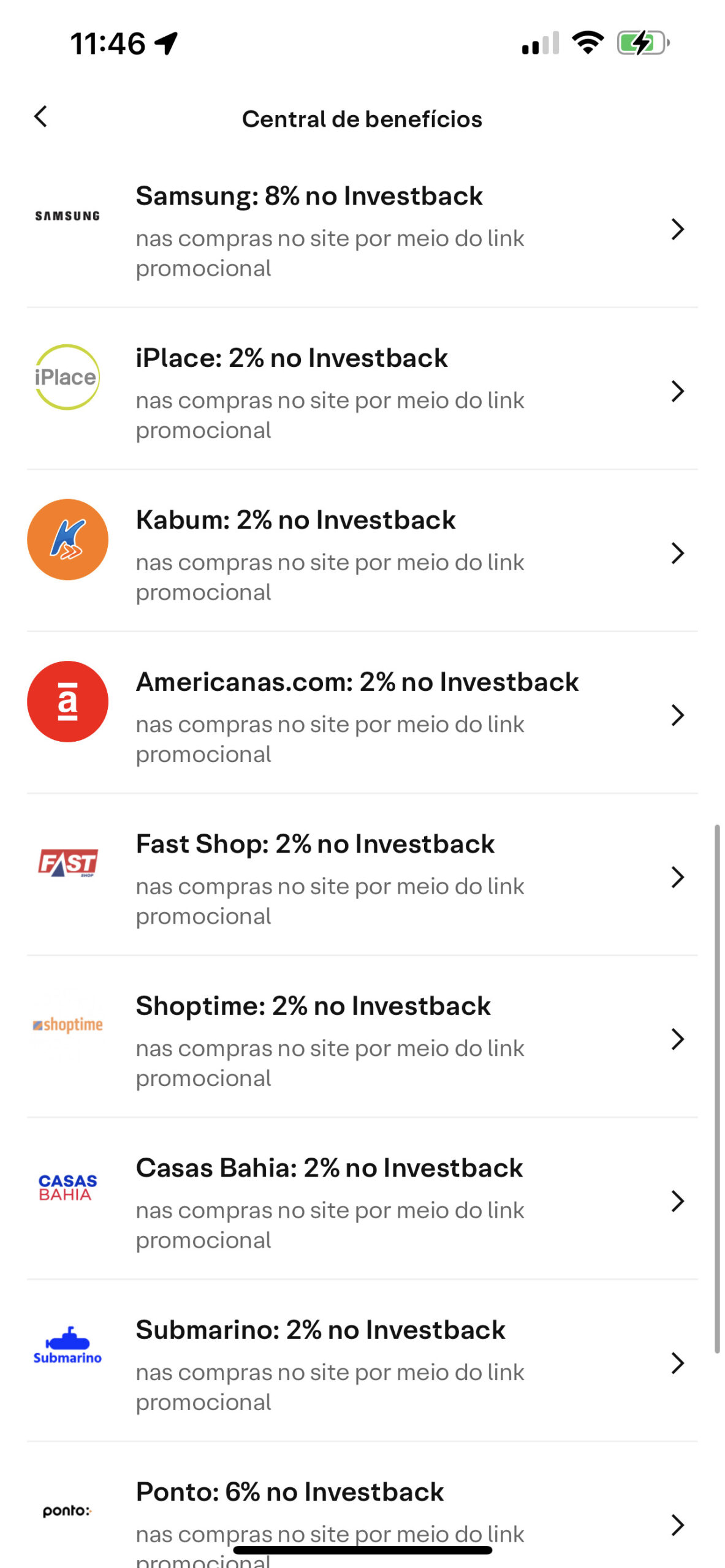Viewport: 725px width, 1568px height.
Task: View the Shoptime Investback offer
Action: tap(362, 1038)
